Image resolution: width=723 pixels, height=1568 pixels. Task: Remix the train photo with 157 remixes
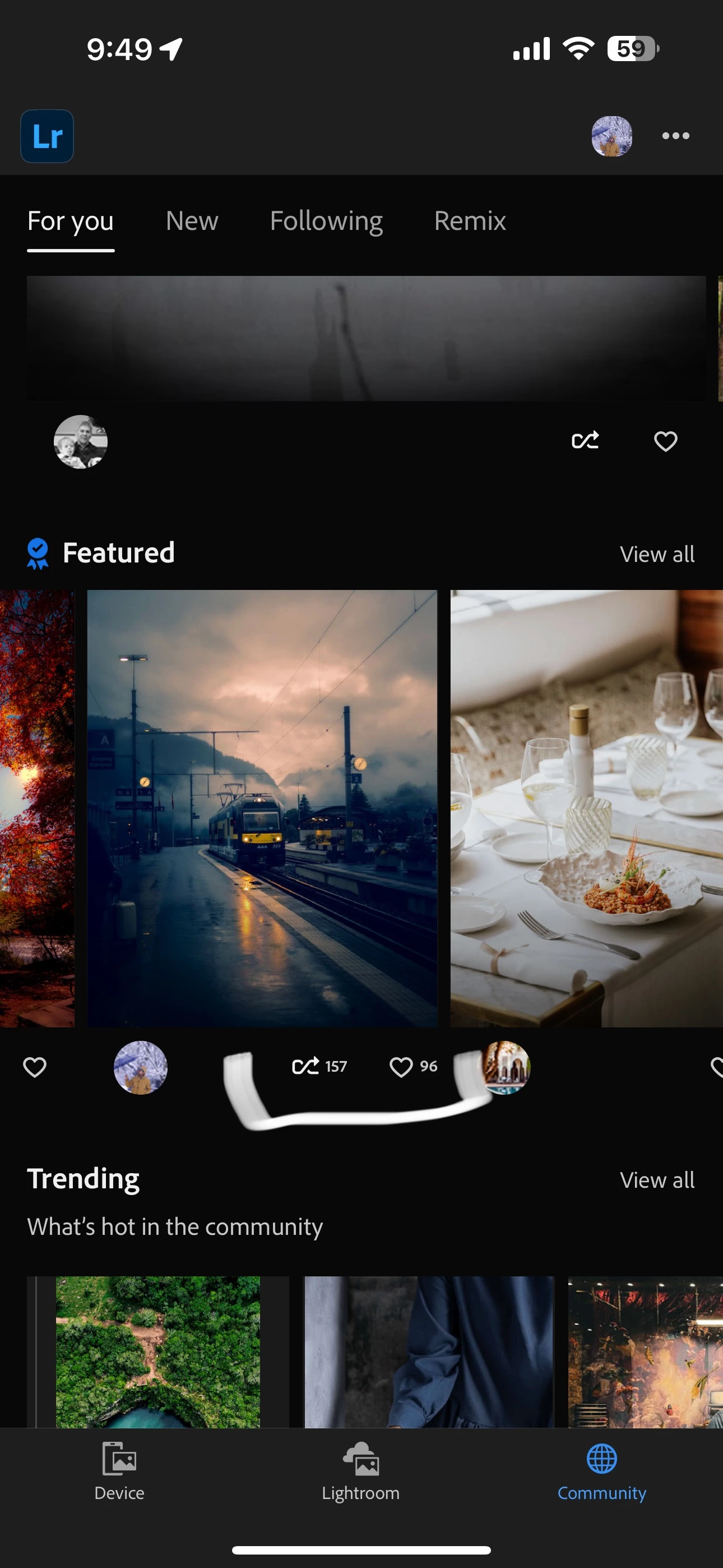306,1067
